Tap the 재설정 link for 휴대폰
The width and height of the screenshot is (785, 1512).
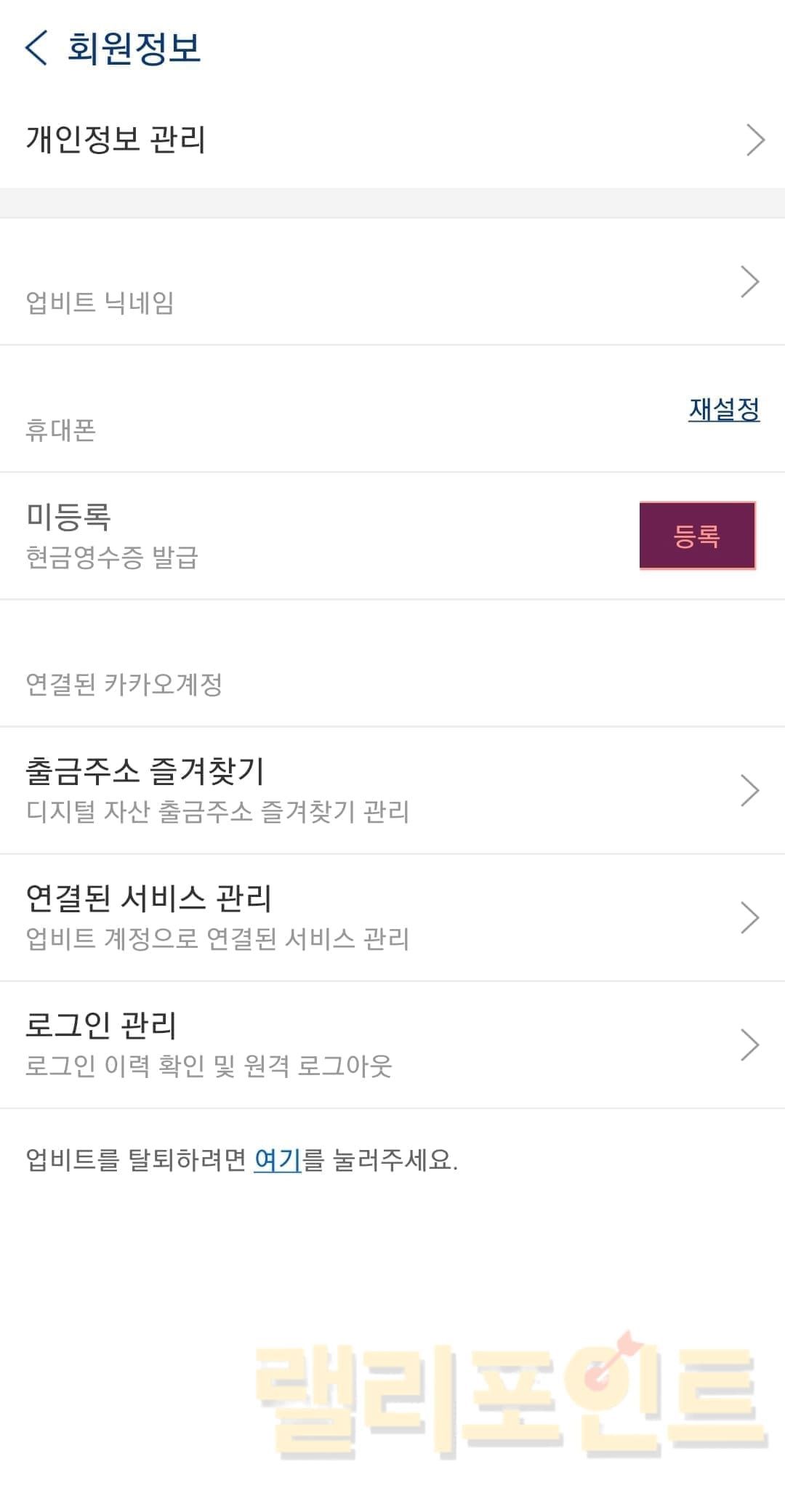[x=724, y=409]
